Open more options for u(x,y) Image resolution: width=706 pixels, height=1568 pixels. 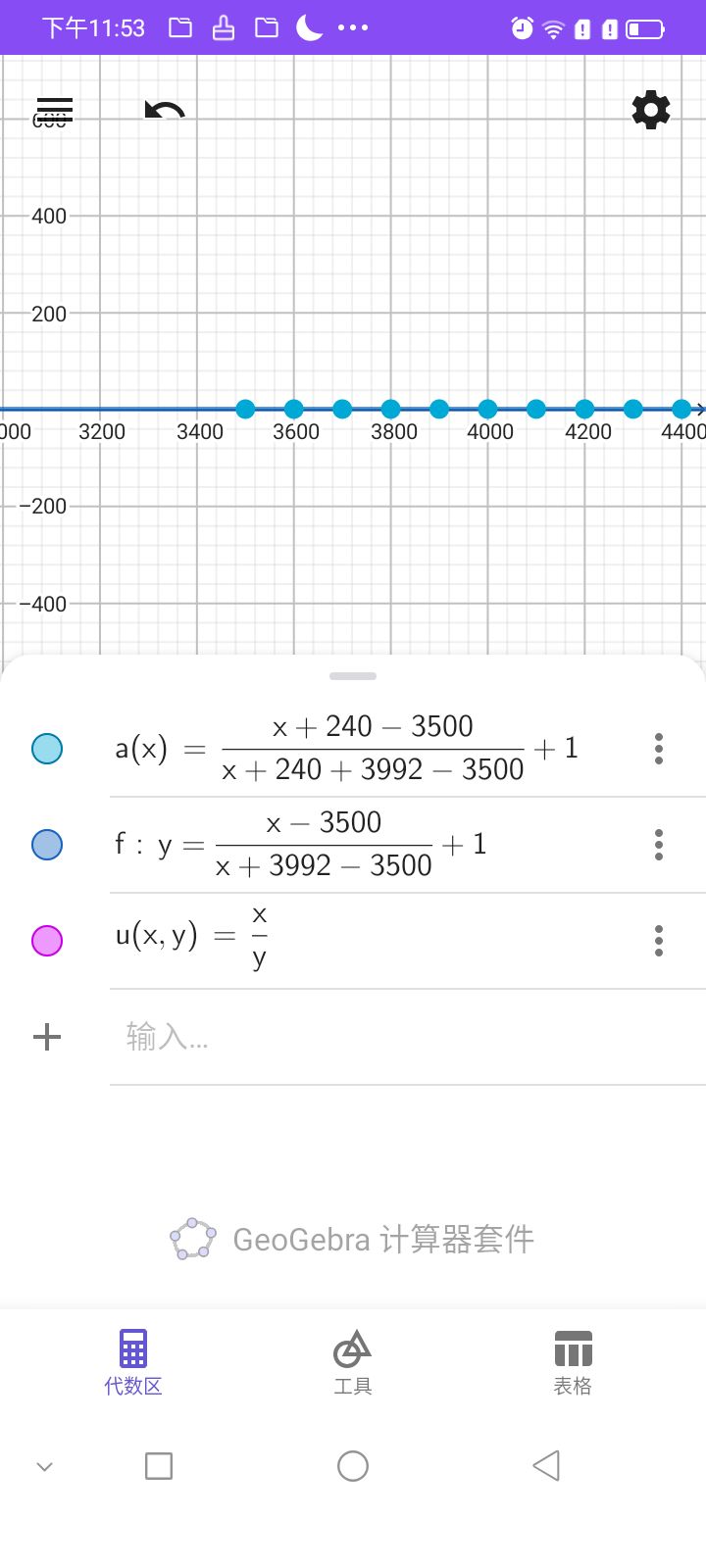click(x=659, y=941)
